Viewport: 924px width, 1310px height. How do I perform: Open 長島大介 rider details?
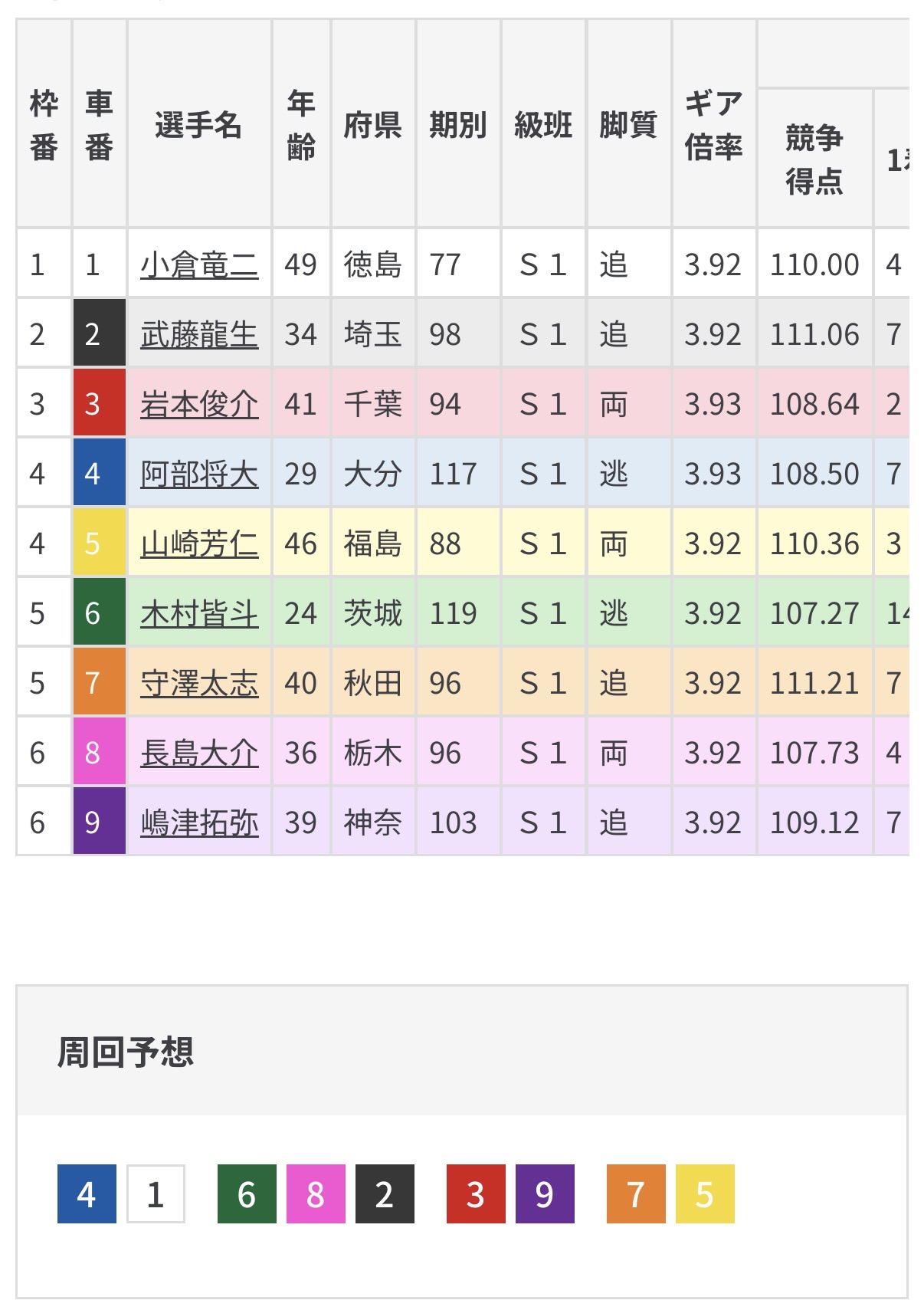coord(199,753)
